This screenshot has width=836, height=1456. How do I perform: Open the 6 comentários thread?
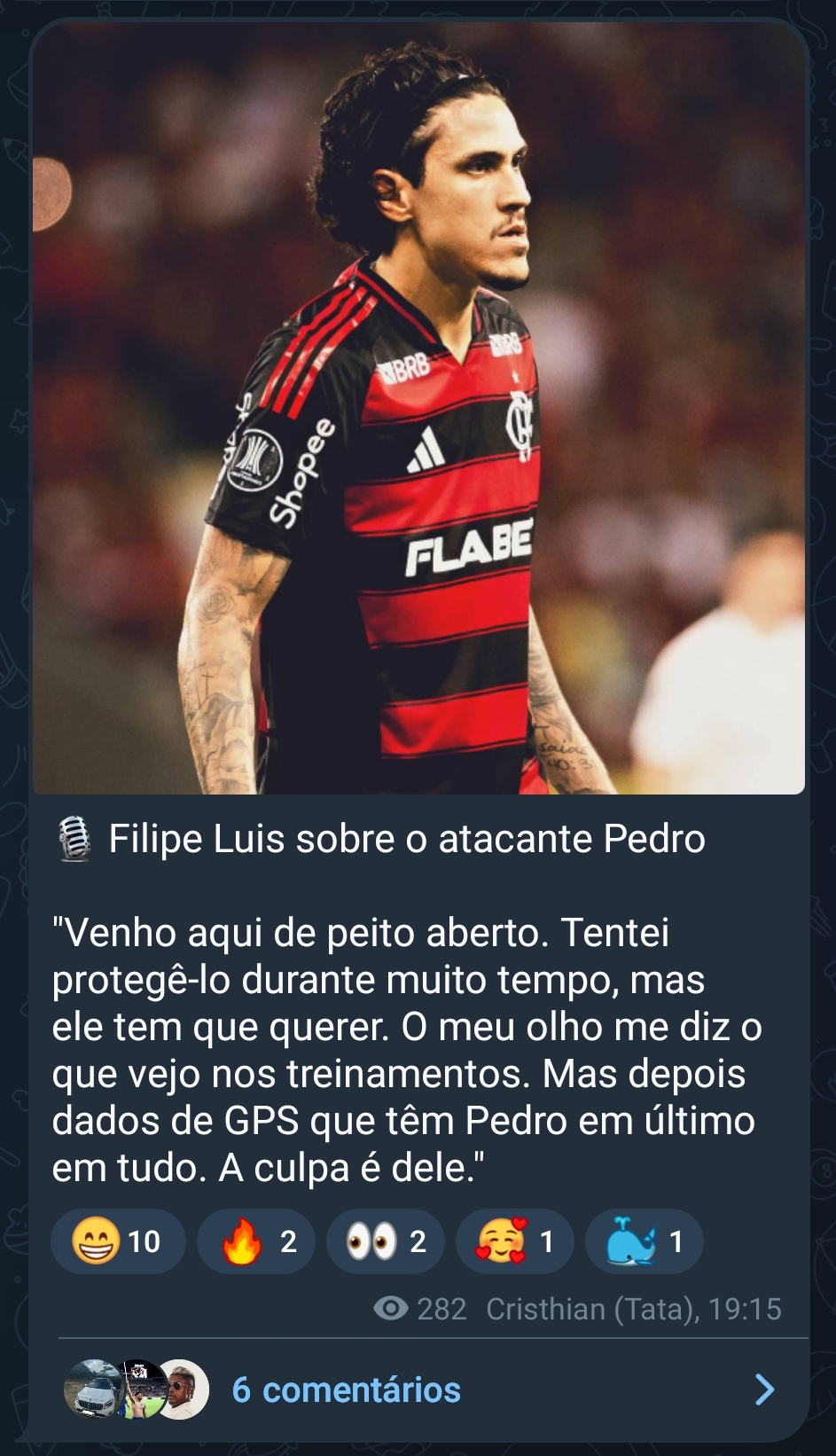(x=418, y=1389)
